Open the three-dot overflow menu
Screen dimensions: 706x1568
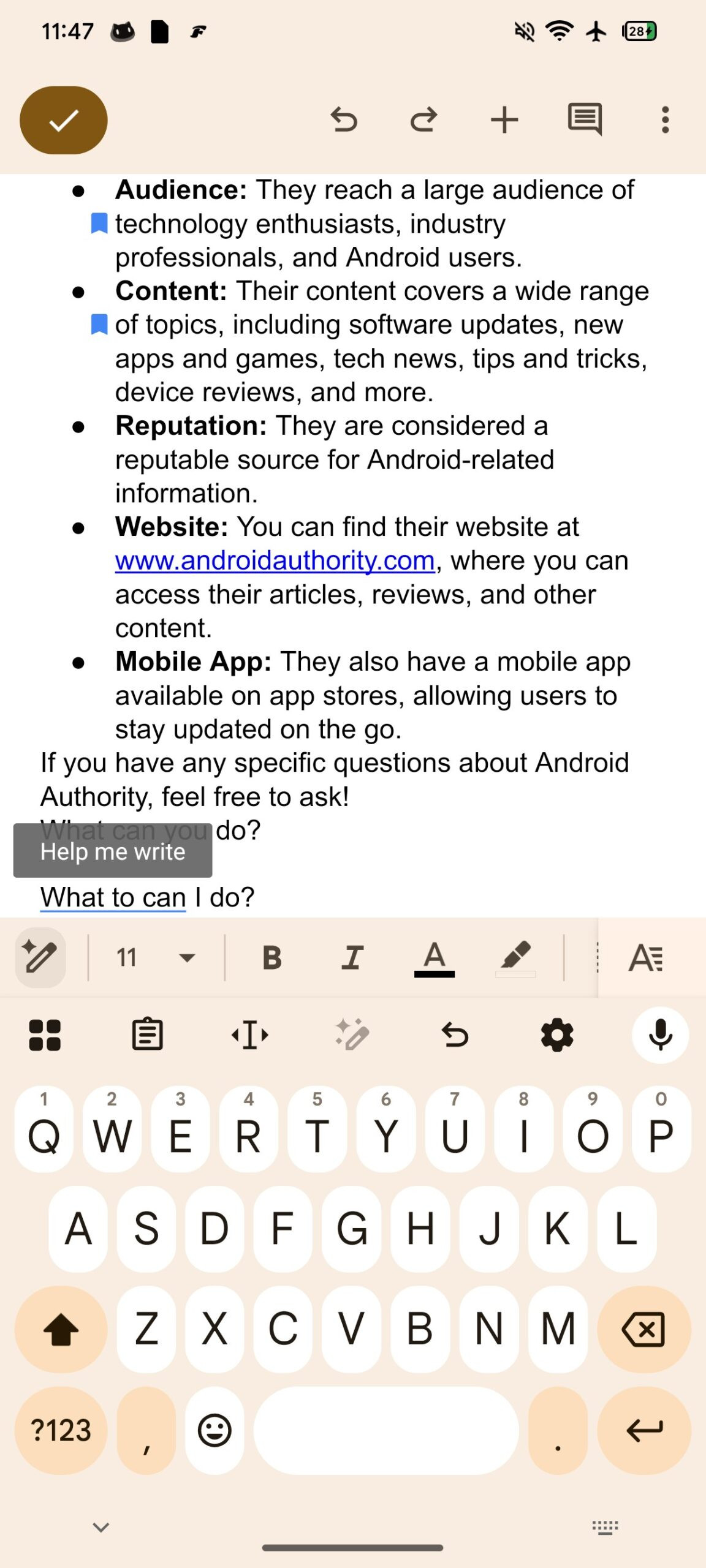pos(665,120)
